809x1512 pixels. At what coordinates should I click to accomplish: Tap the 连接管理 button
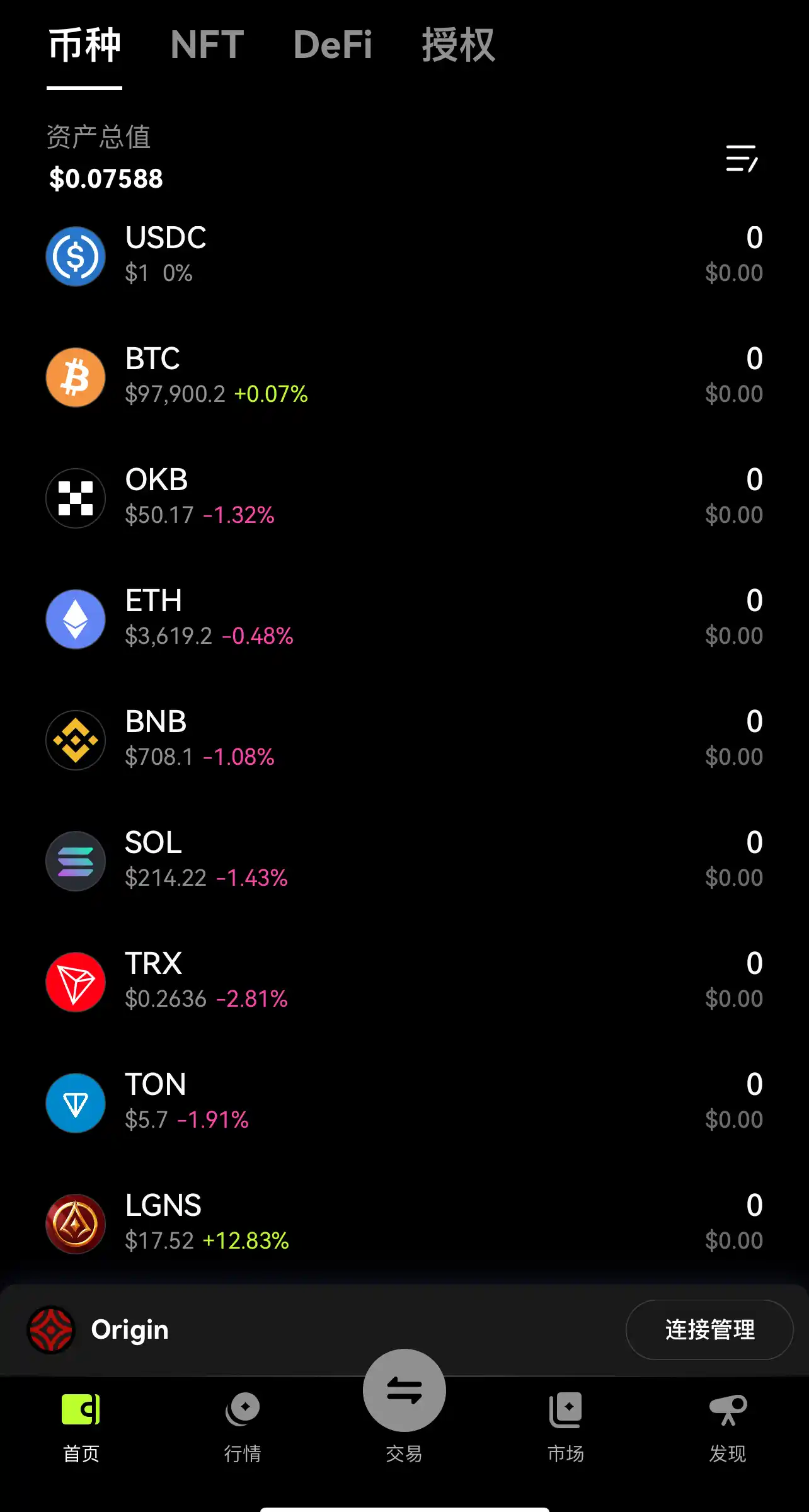click(x=709, y=1329)
